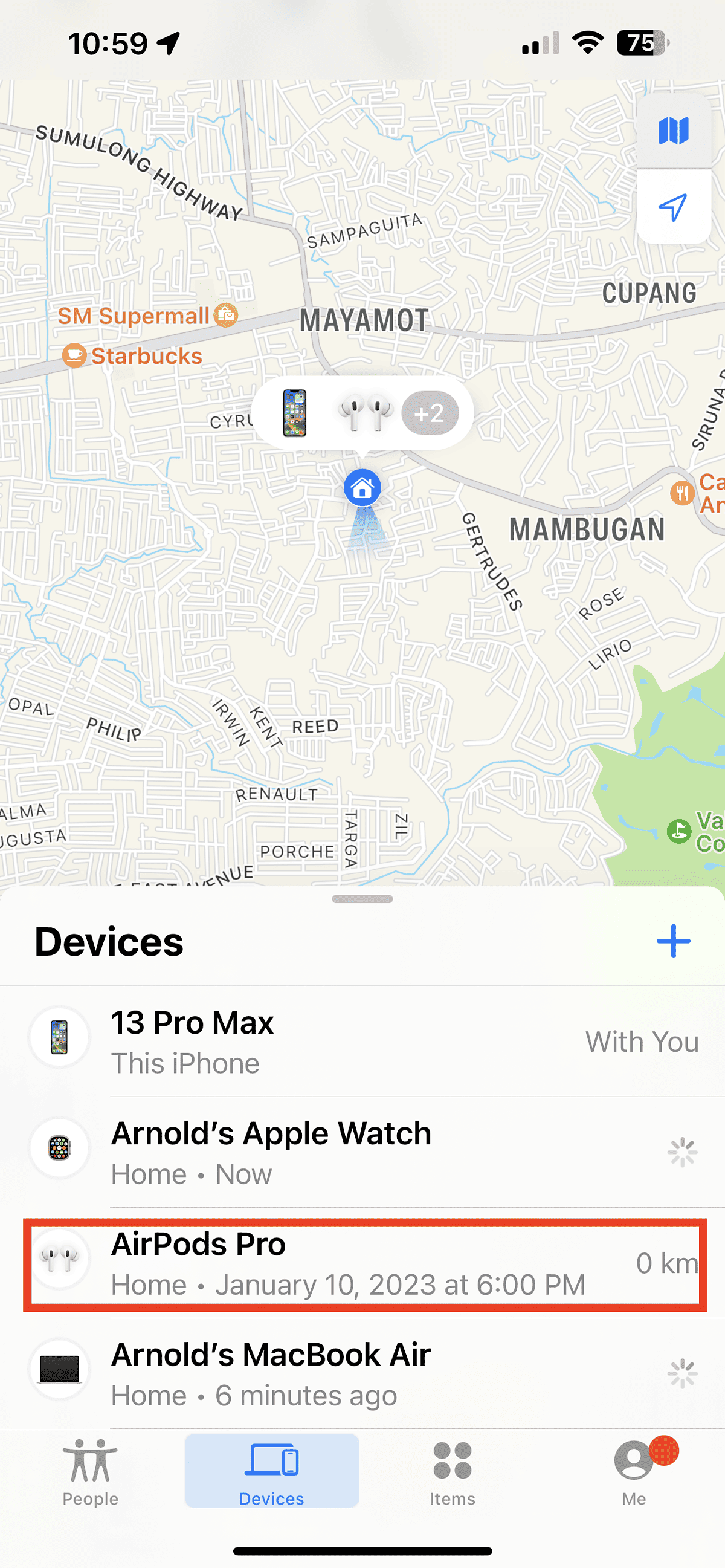Image resolution: width=725 pixels, height=1568 pixels.
Task: View Arnold's MacBook Air location details
Action: (x=365, y=1374)
